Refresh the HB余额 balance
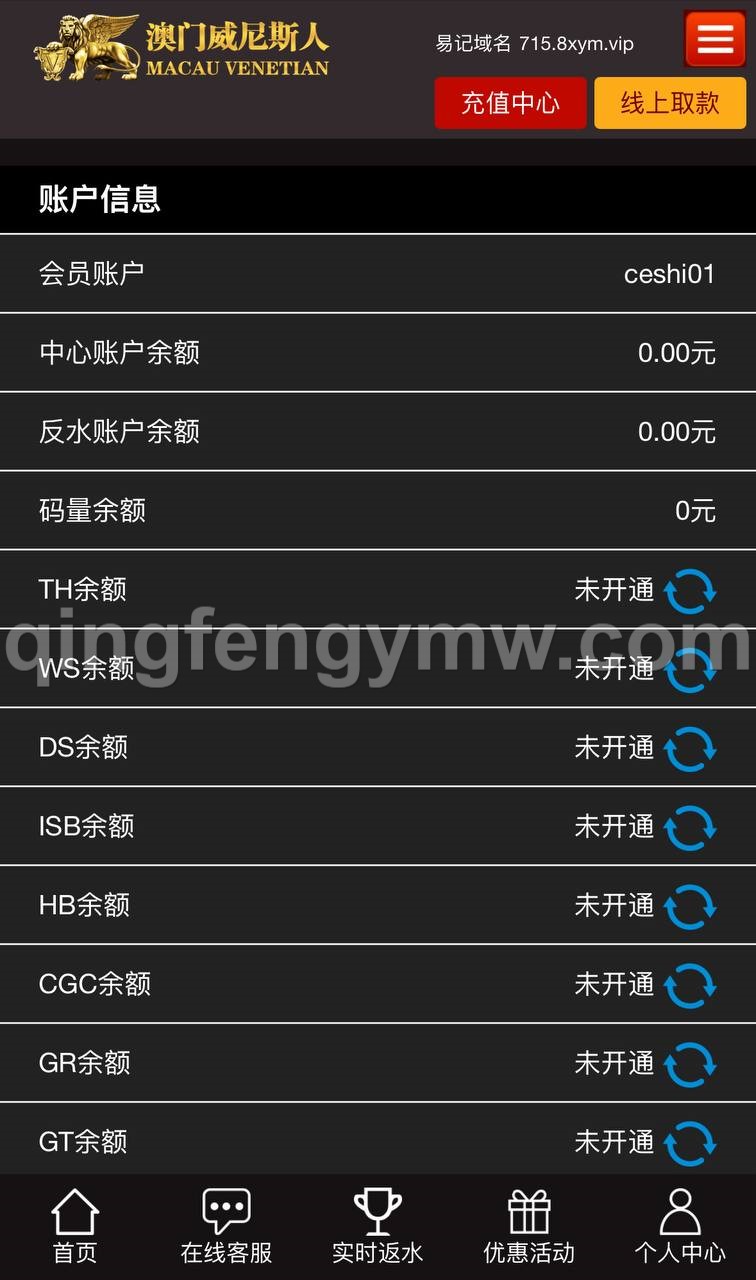The width and height of the screenshot is (756, 1280). click(x=690, y=906)
